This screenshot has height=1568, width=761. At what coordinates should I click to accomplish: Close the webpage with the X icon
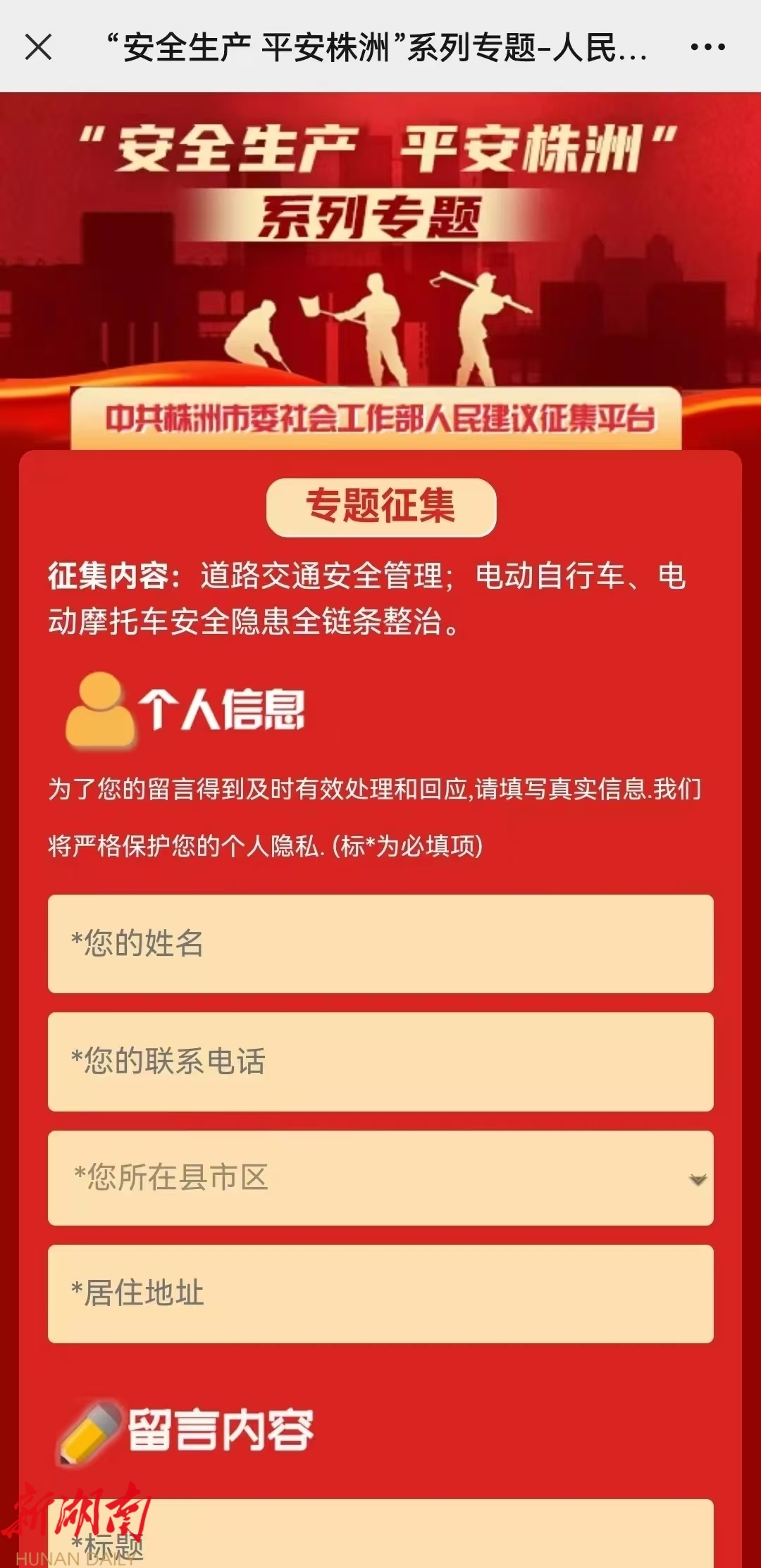(38, 47)
